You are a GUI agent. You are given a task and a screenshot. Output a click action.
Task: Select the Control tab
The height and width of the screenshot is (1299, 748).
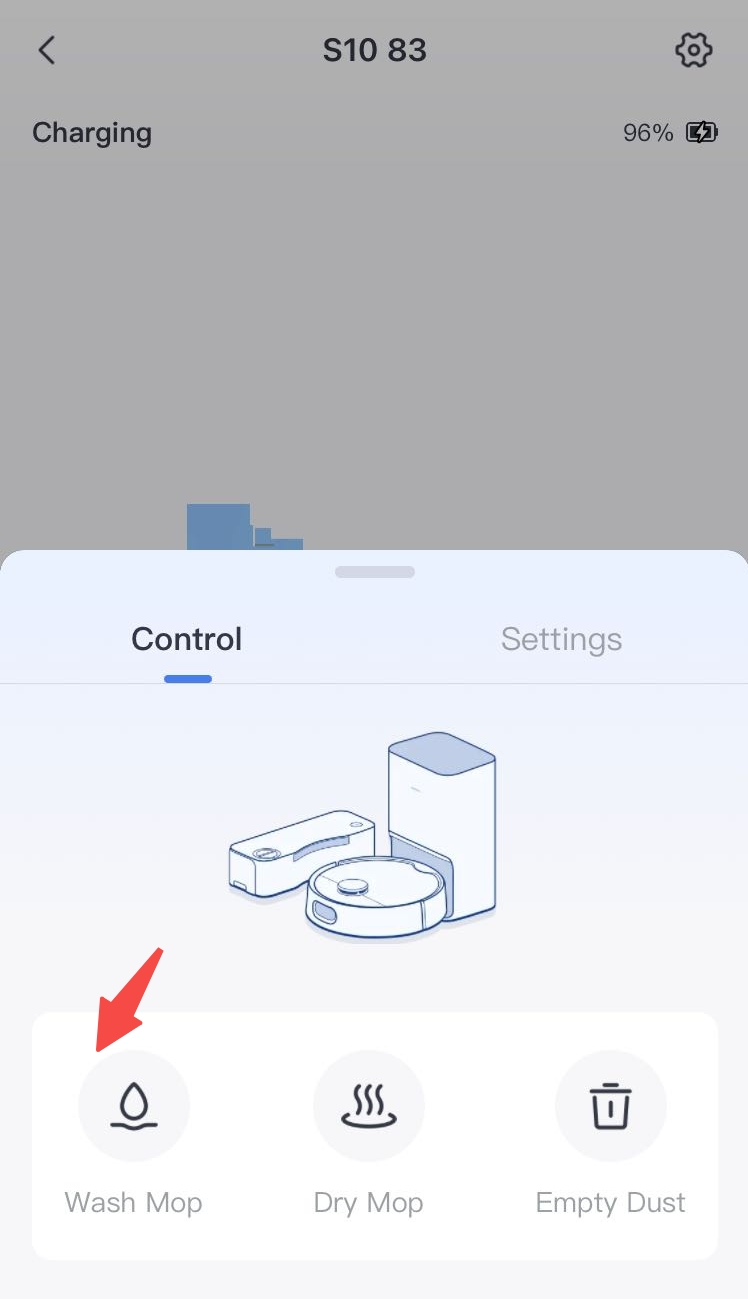(x=187, y=639)
